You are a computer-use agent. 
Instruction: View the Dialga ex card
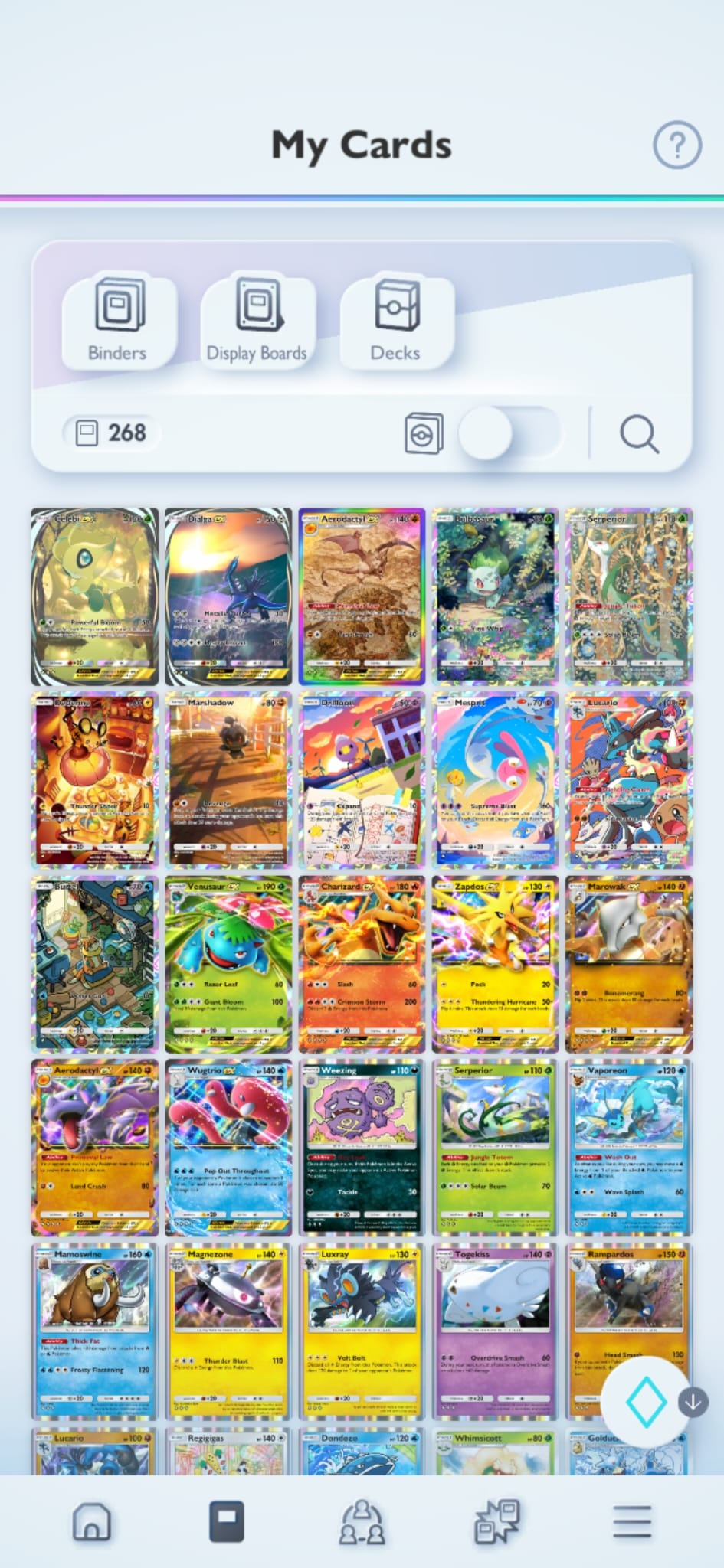[x=228, y=596]
